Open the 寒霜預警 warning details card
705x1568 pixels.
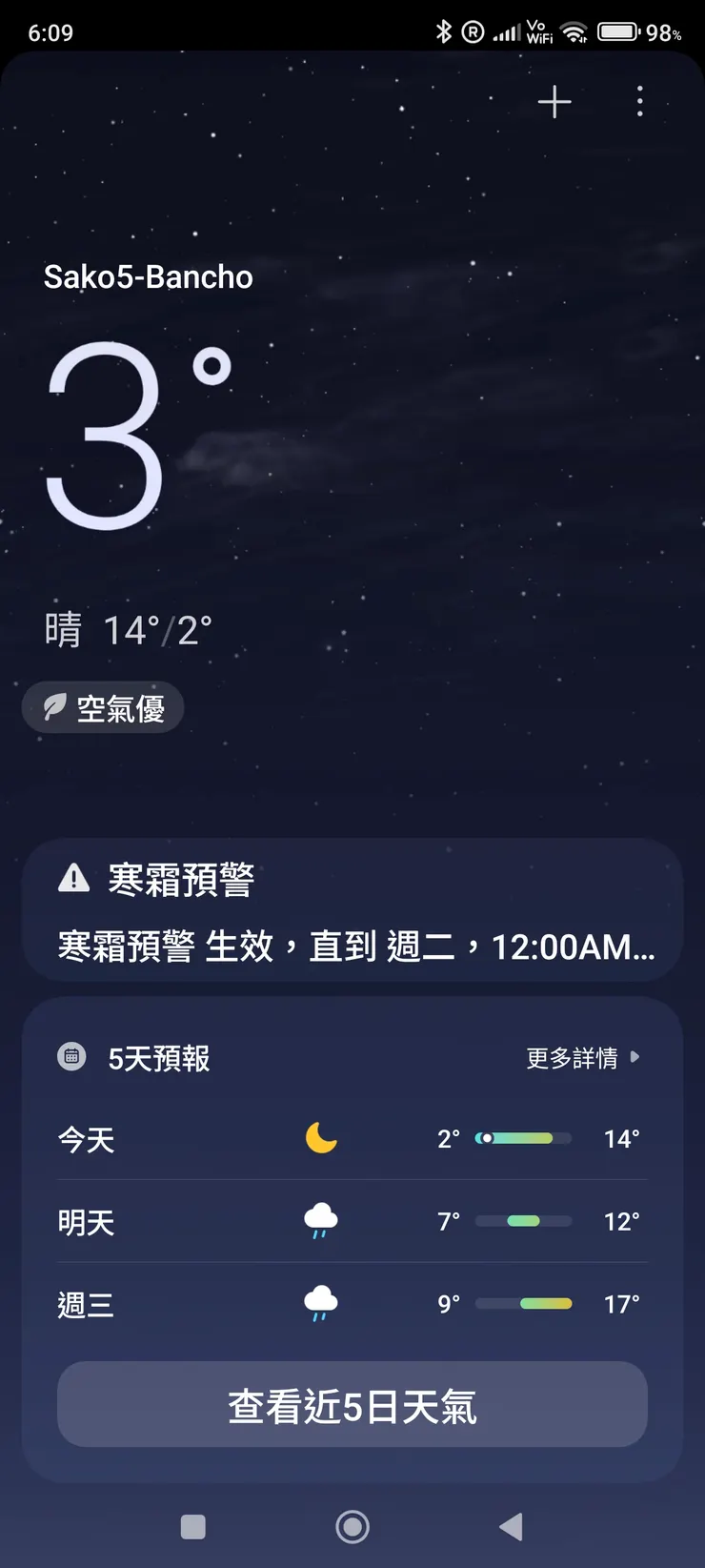click(x=352, y=912)
